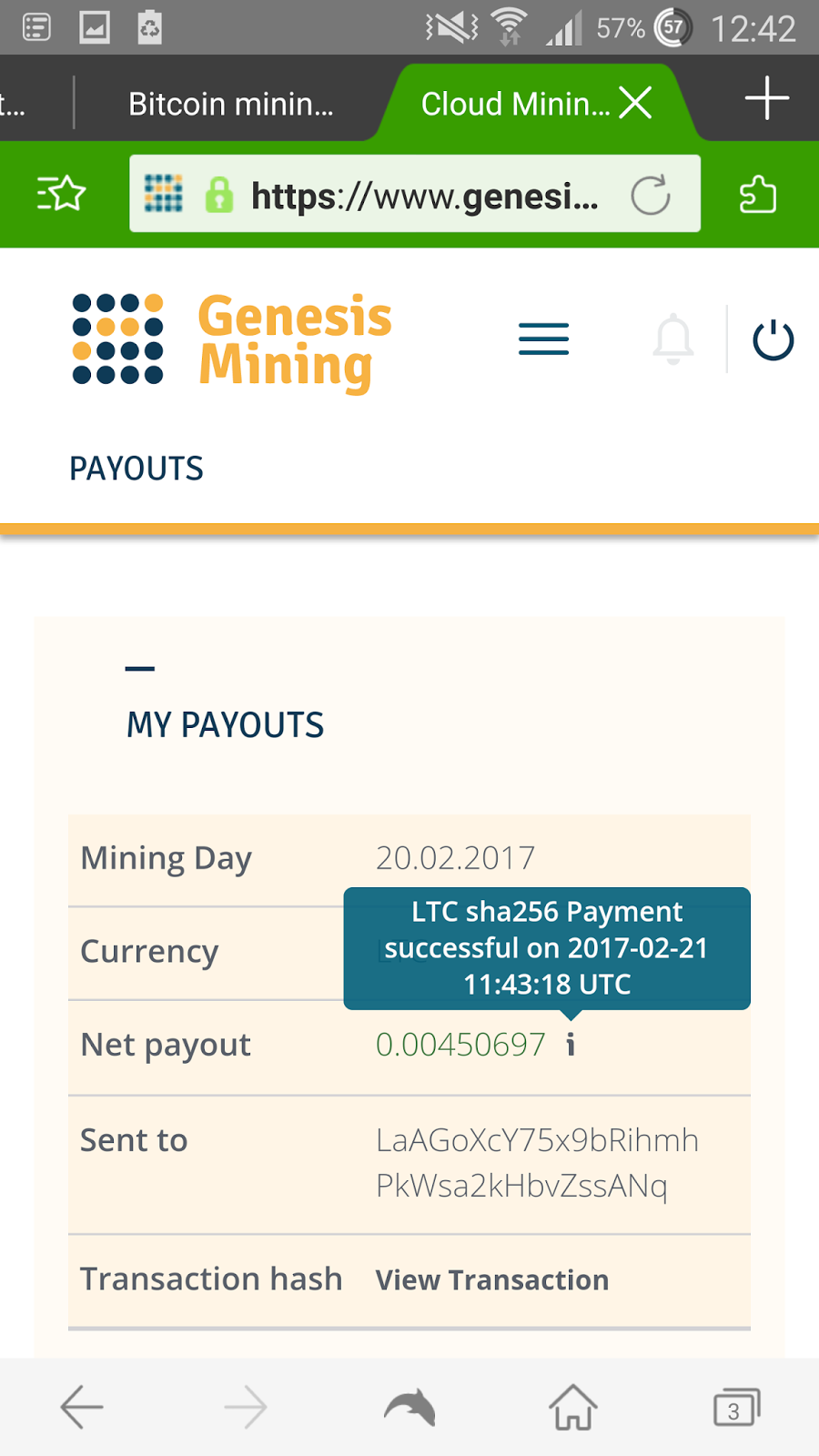Tap the power logout icon
Viewport: 819px width, 1456px height.
point(773,339)
